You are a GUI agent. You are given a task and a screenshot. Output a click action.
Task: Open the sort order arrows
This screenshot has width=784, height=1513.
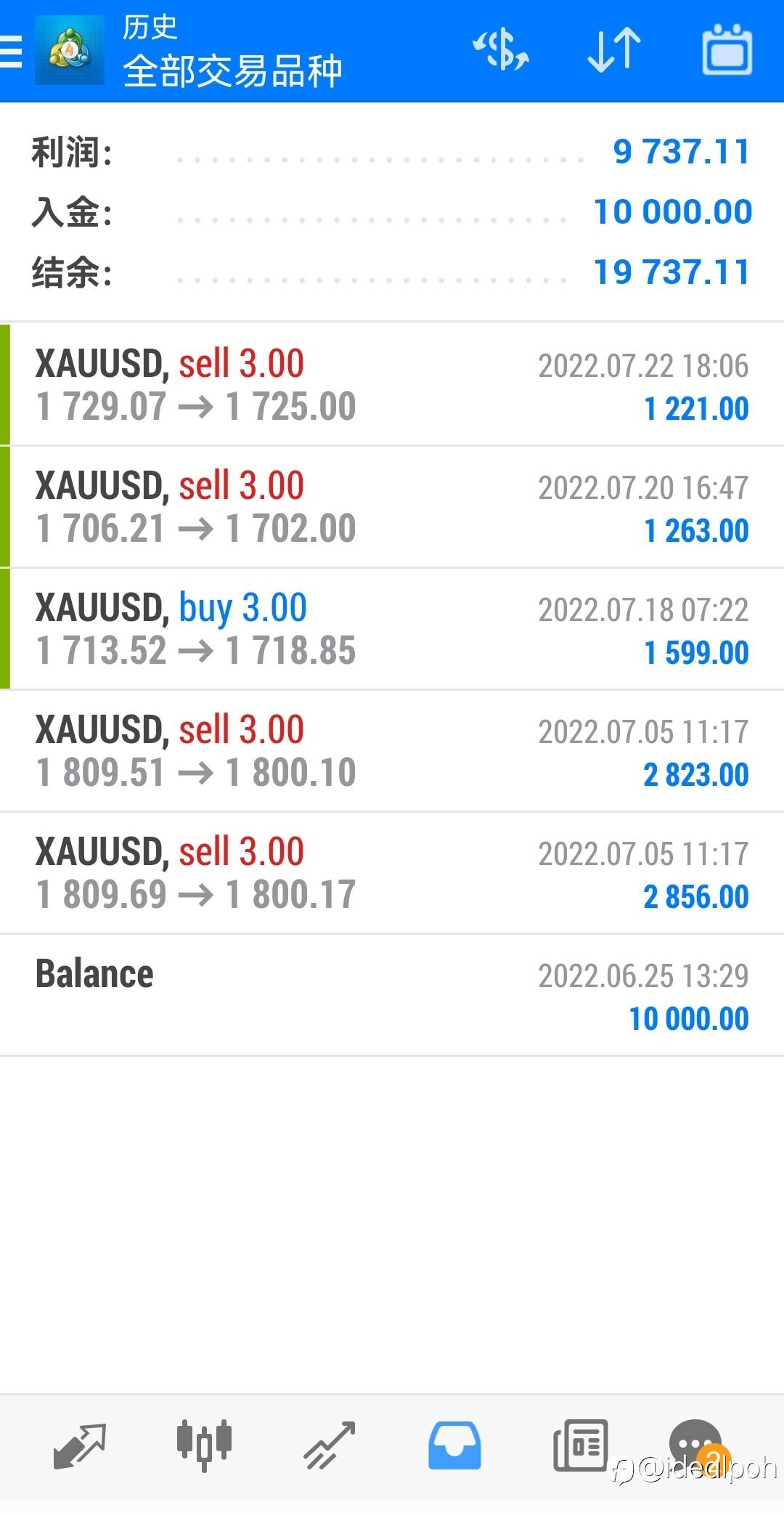click(614, 51)
